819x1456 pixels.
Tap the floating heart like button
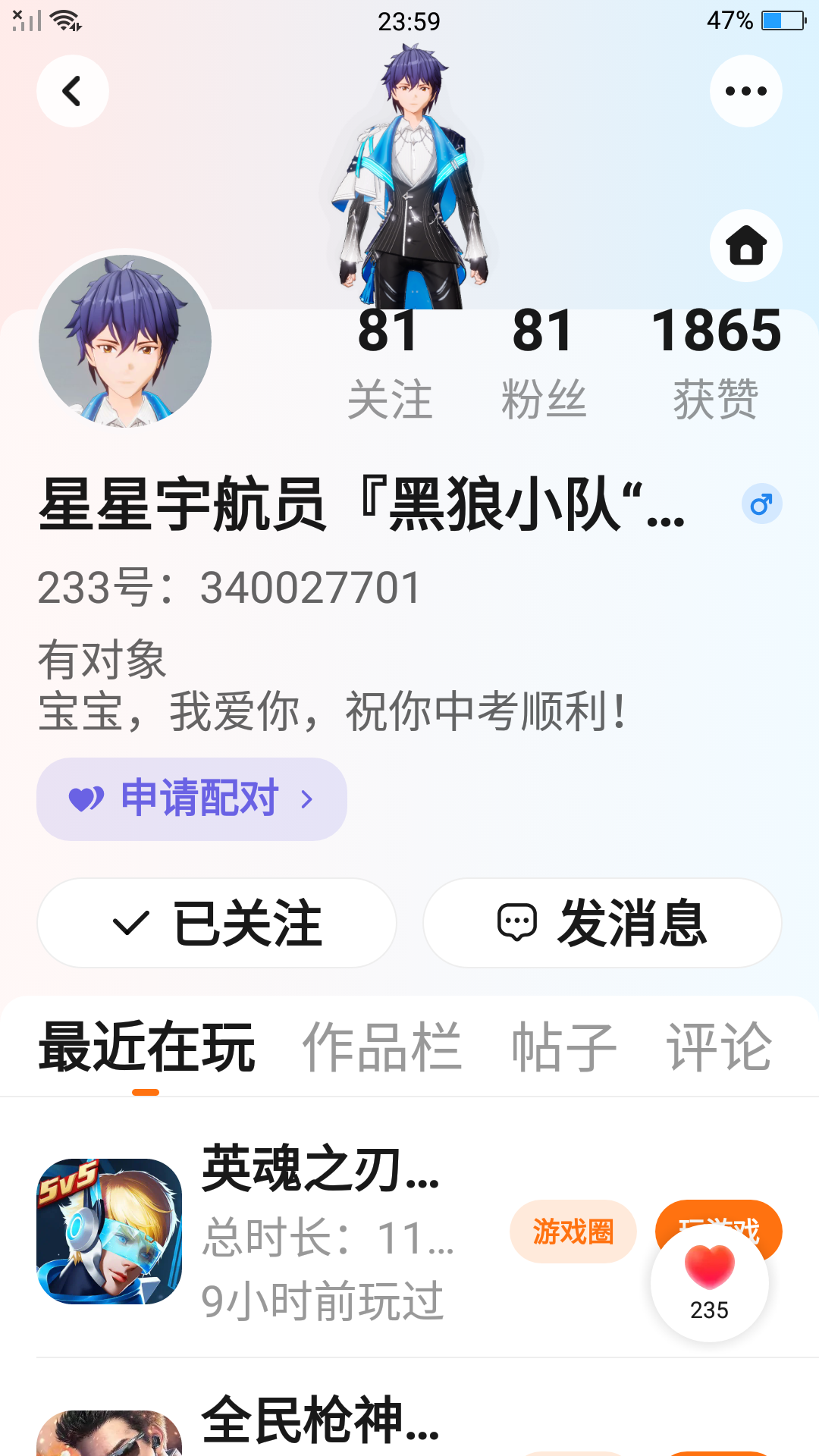point(710,1283)
